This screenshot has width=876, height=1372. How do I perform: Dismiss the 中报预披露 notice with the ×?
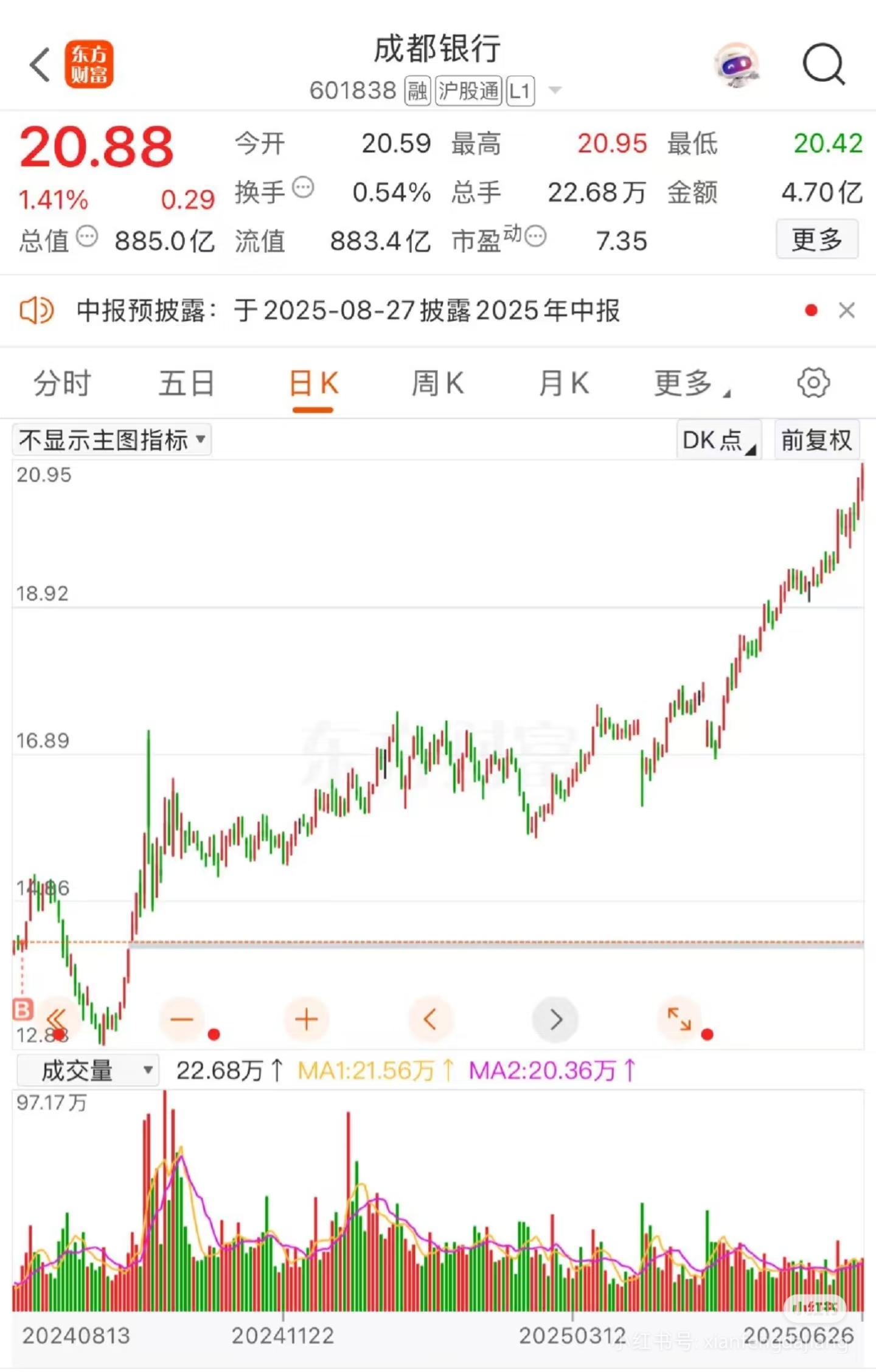[x=846, y=311]
